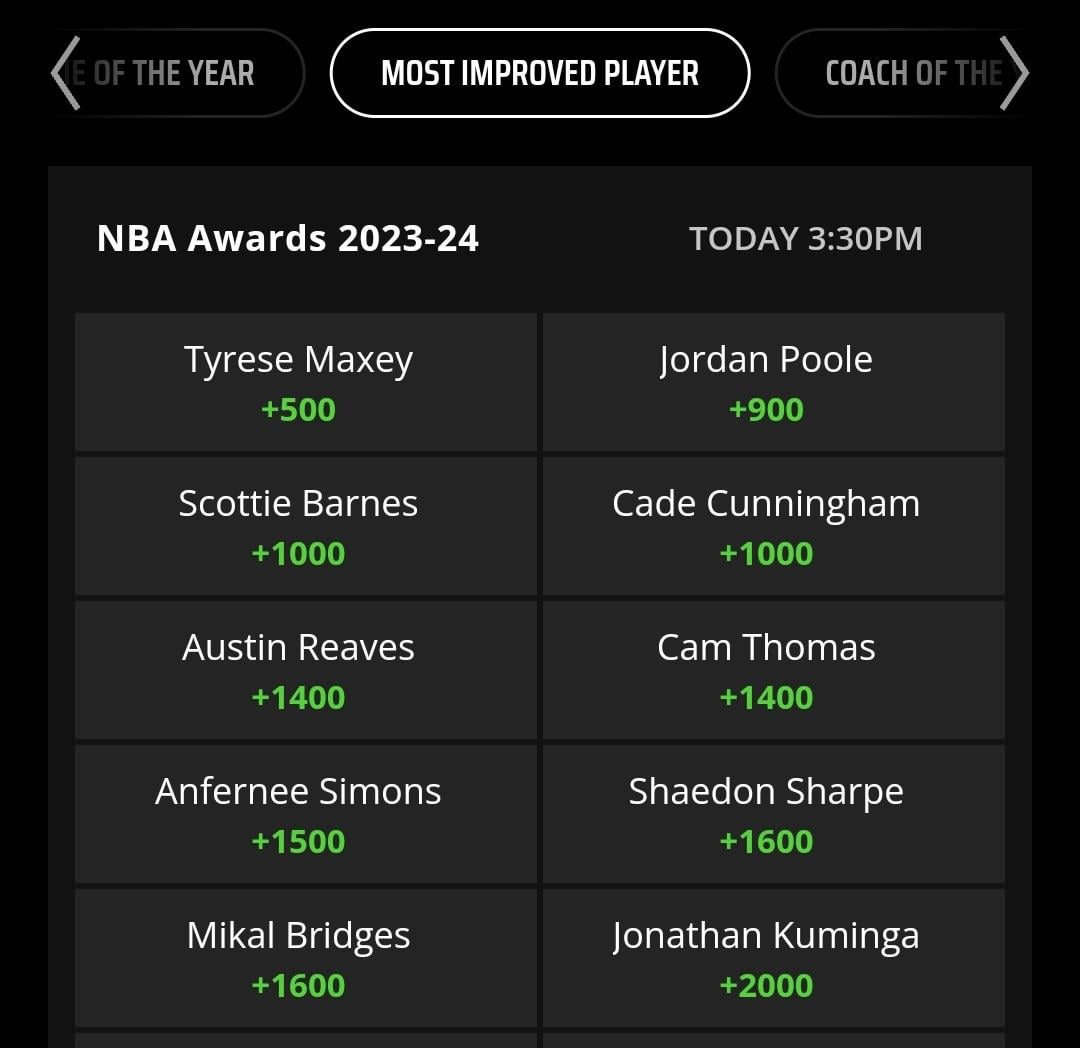Select the Most Improved Player tab
Image resolution: width=1080 pixels, height=1048 pixels.
point(540,73)
